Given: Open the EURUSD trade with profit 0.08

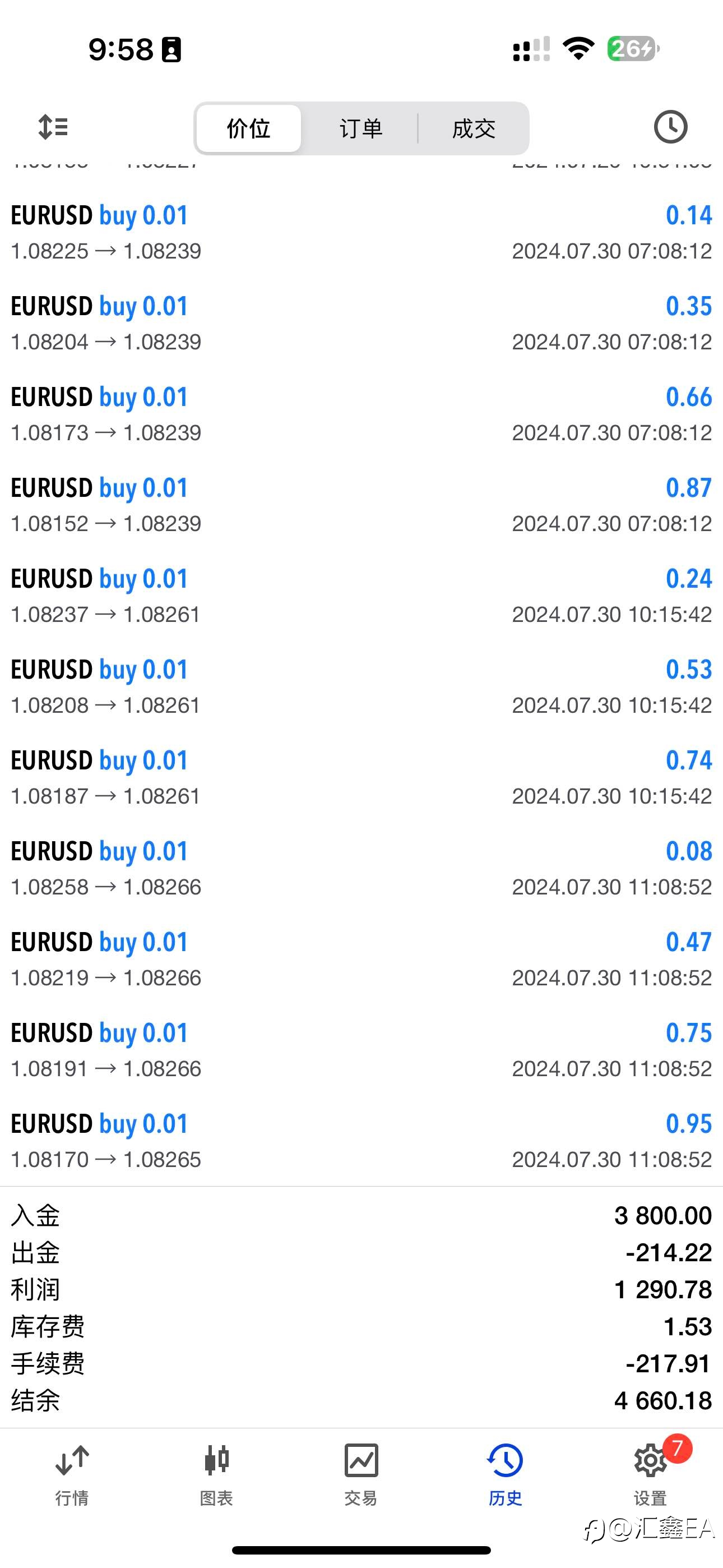Looking at the screenshot, I should 361,868.
